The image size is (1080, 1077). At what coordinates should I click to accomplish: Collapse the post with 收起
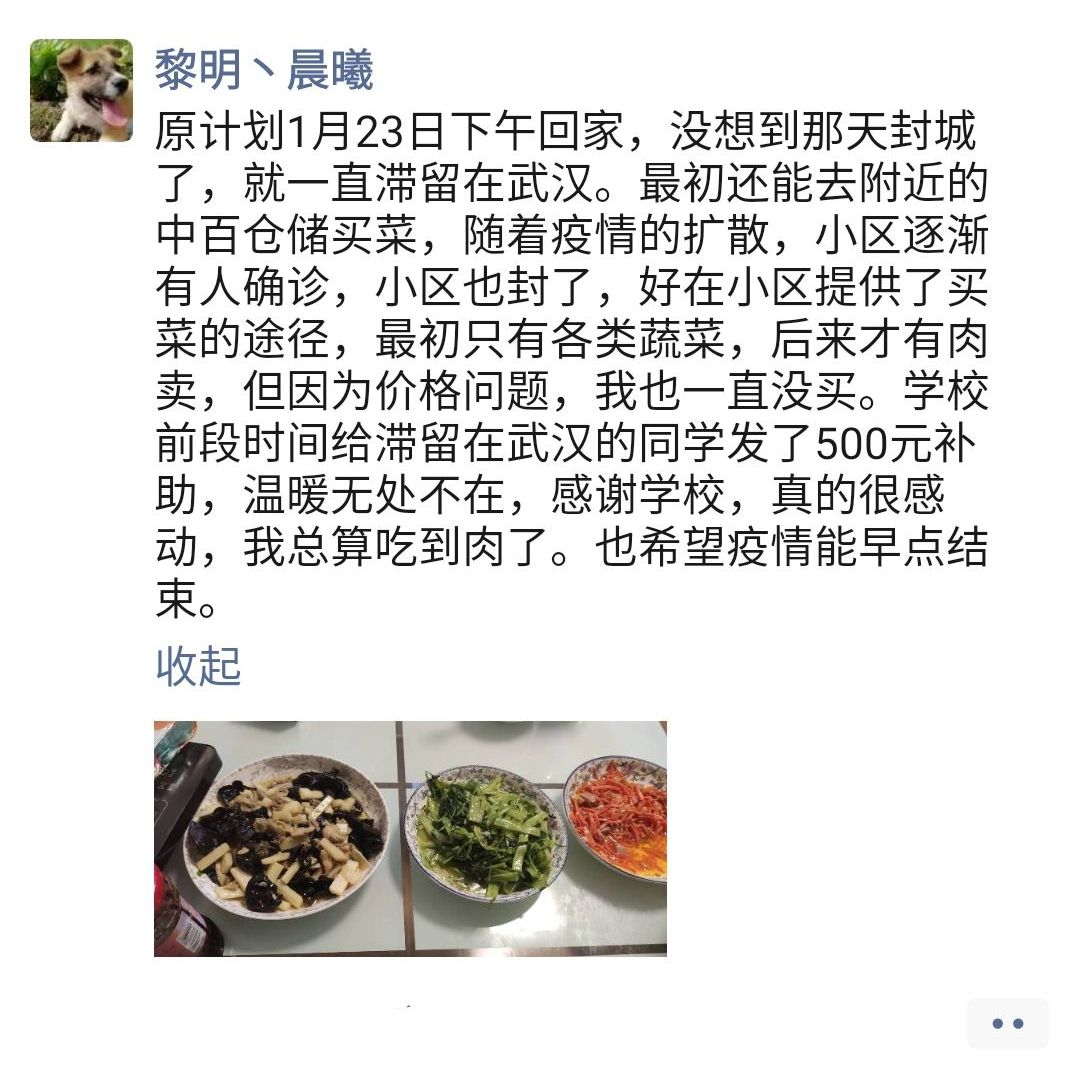point(198,666)
